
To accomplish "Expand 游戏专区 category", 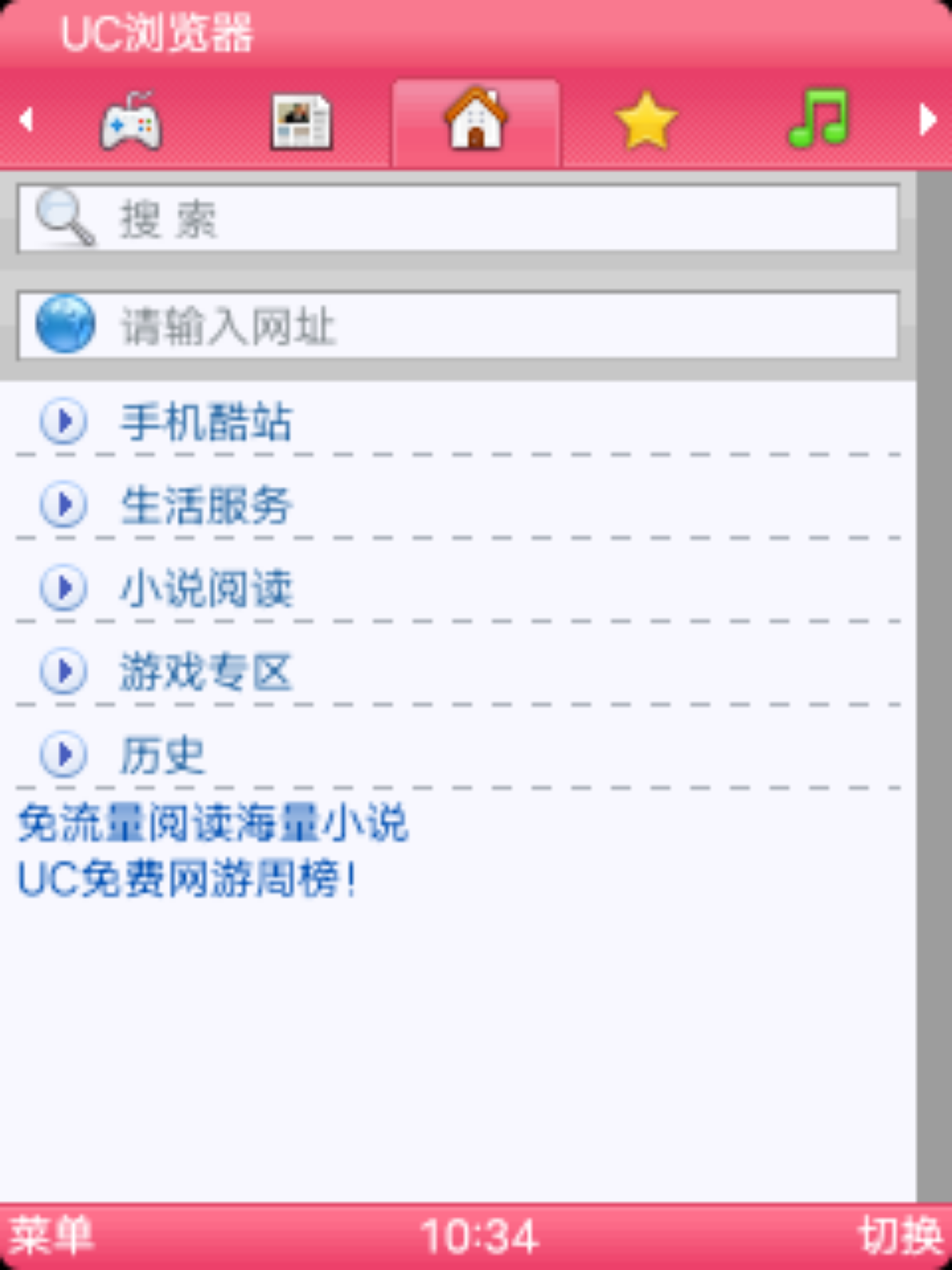I will tap(205, 672).
